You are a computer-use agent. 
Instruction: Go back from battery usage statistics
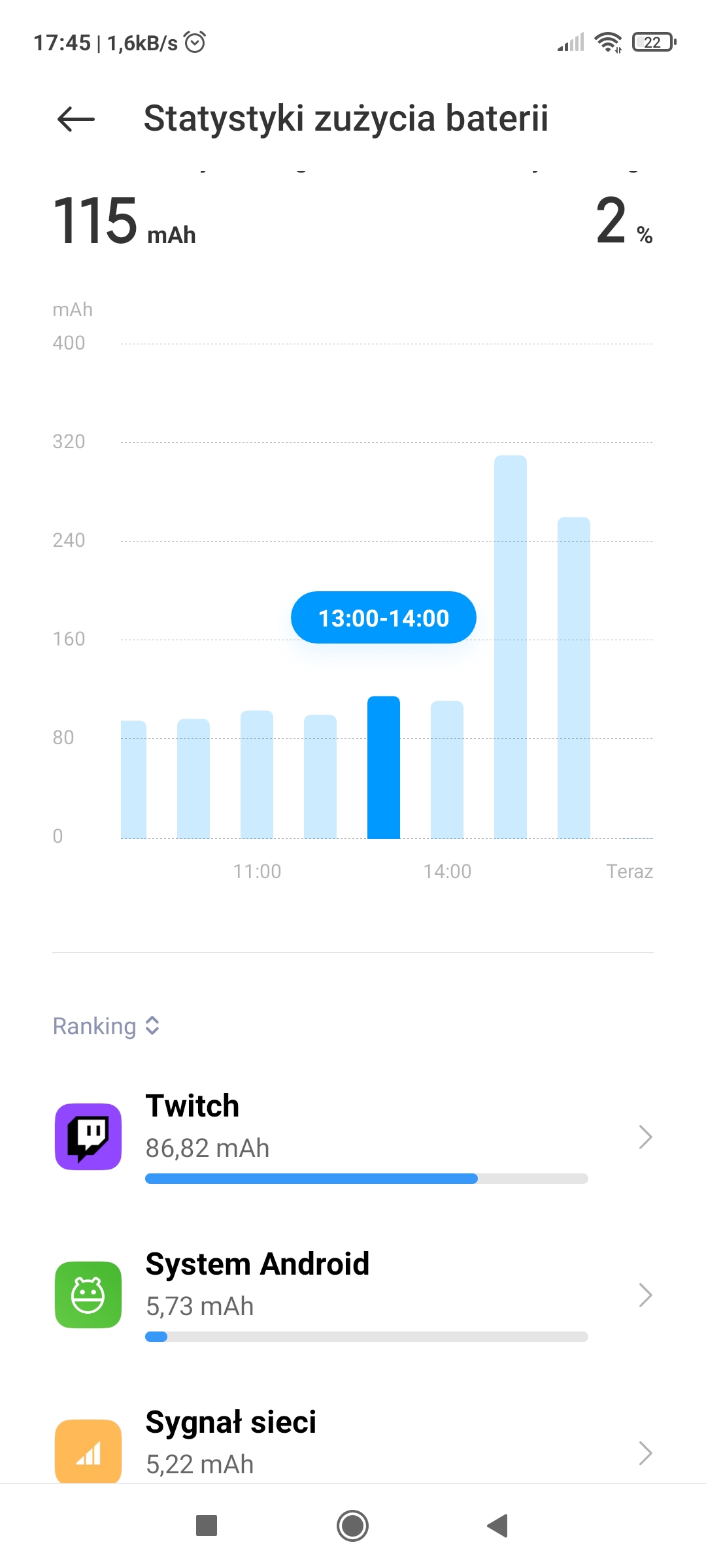(76, 119)
